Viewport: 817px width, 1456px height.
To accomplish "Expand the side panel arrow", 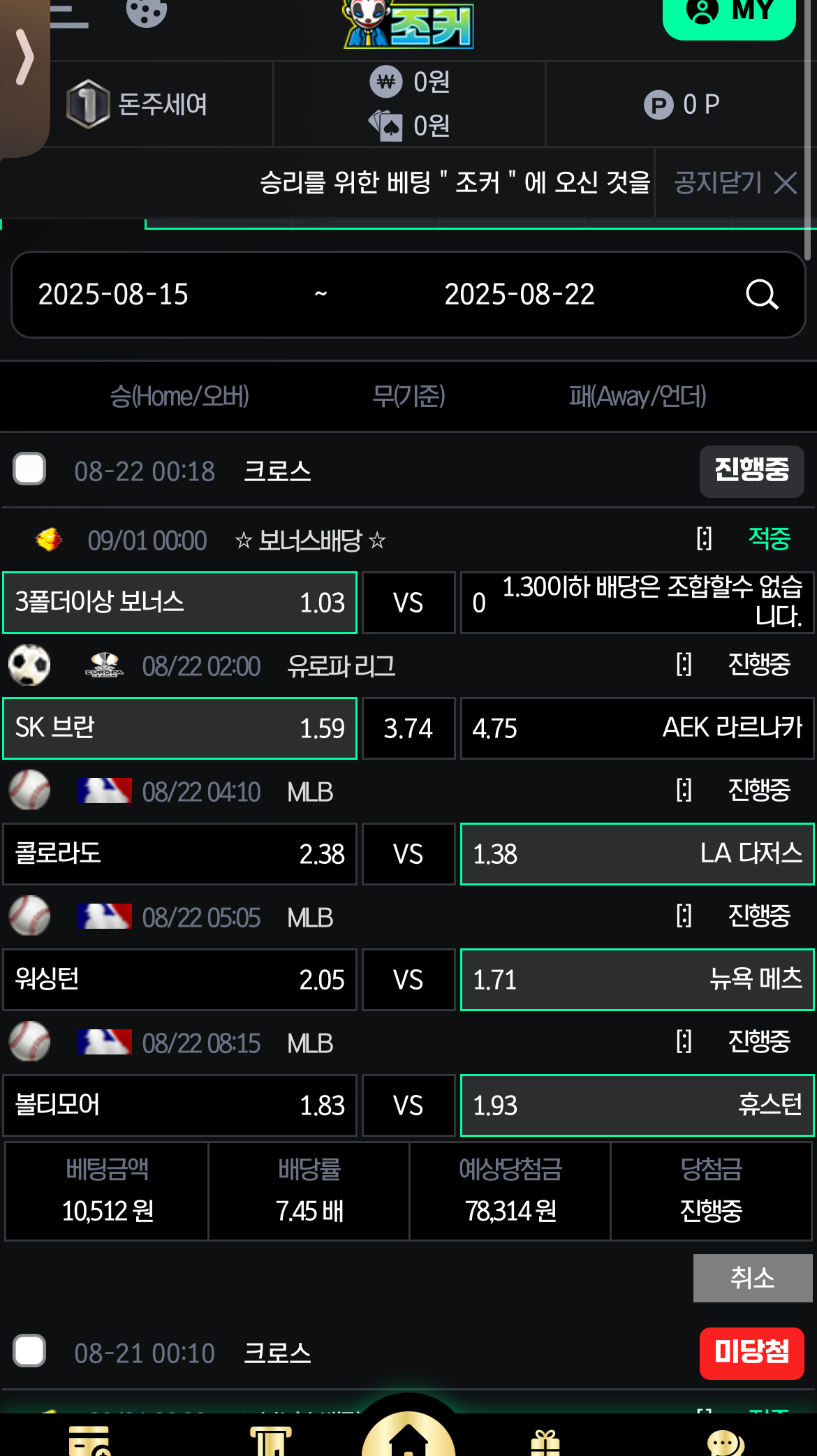I will click(x=24, y=57).
